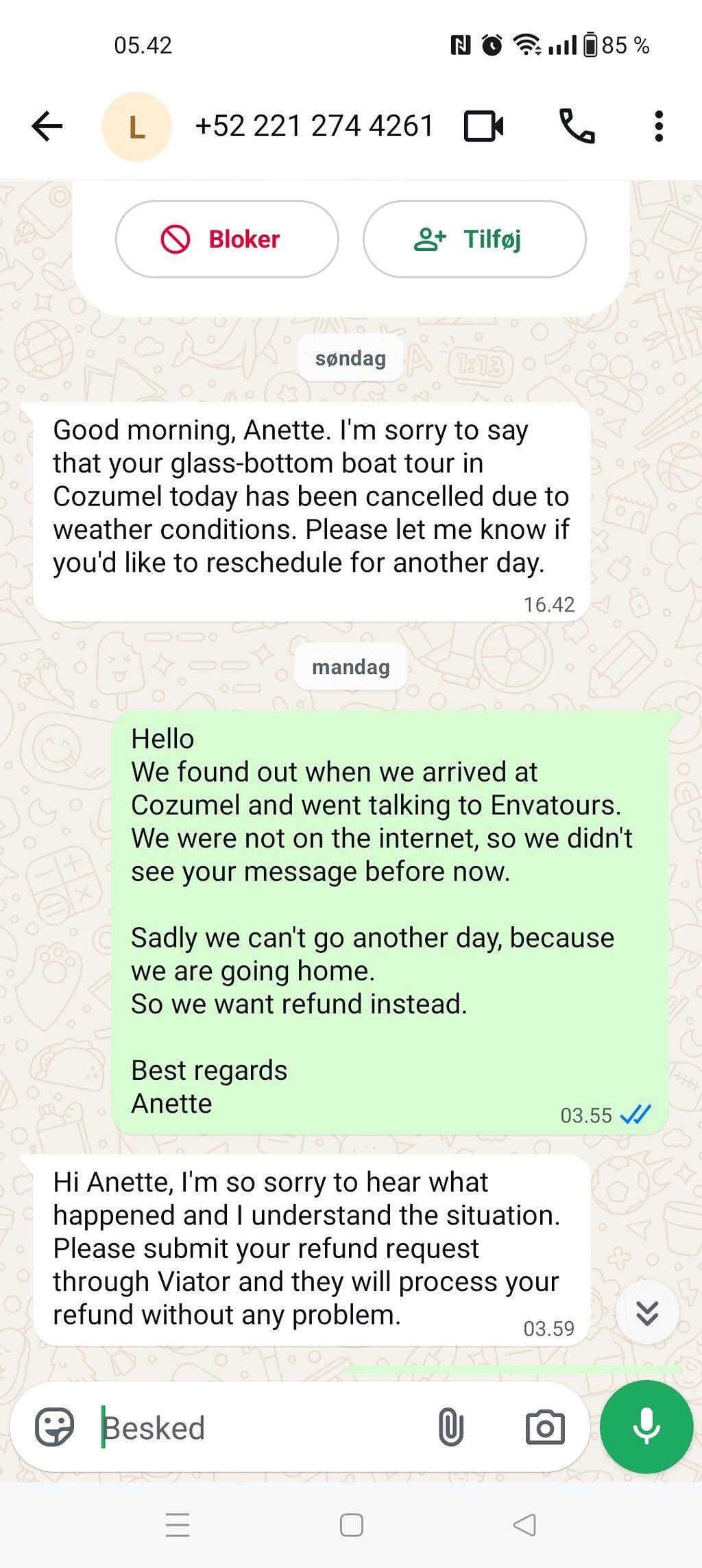Start a voice call with this number
Viewport: 702px width, 1568px height.
click(x=577, y=126)
